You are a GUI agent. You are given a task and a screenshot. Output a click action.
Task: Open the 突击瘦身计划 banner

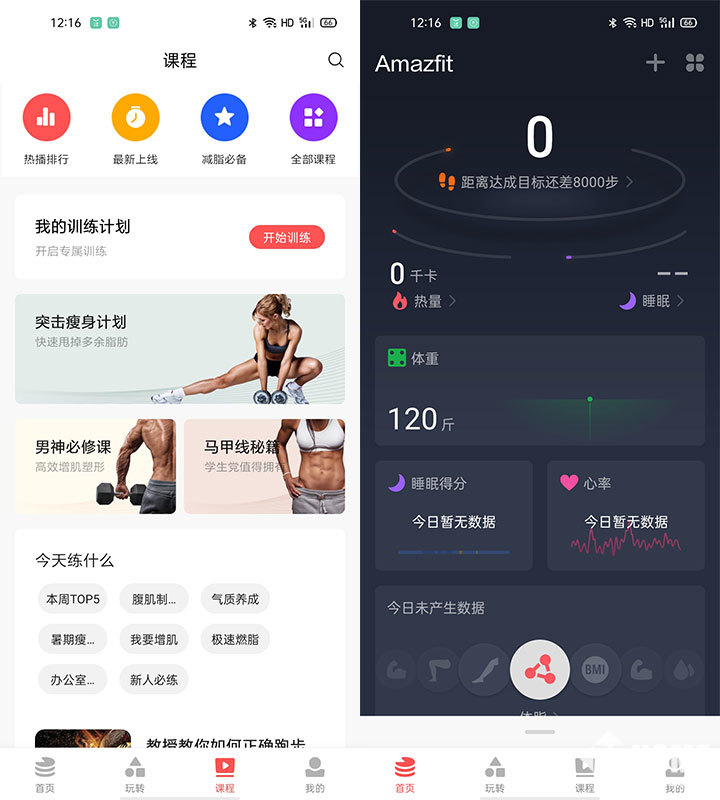pos(180,348)
